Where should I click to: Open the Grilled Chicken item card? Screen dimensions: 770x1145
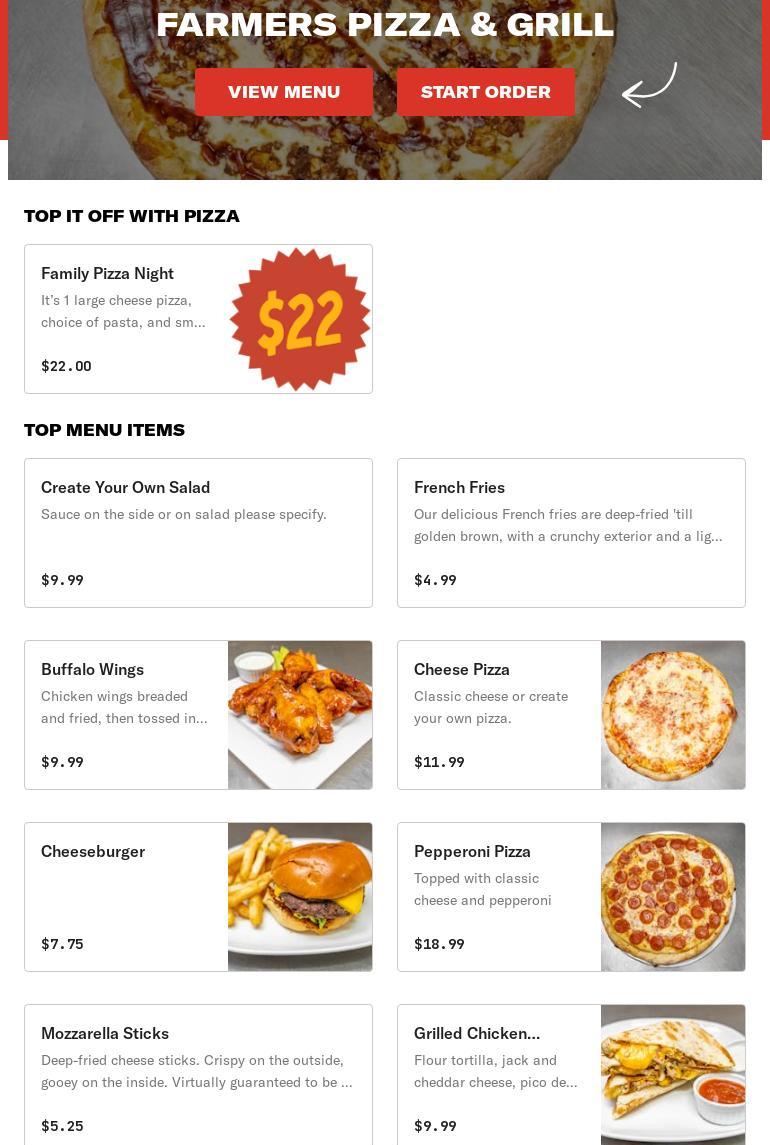coord(571,1075)
